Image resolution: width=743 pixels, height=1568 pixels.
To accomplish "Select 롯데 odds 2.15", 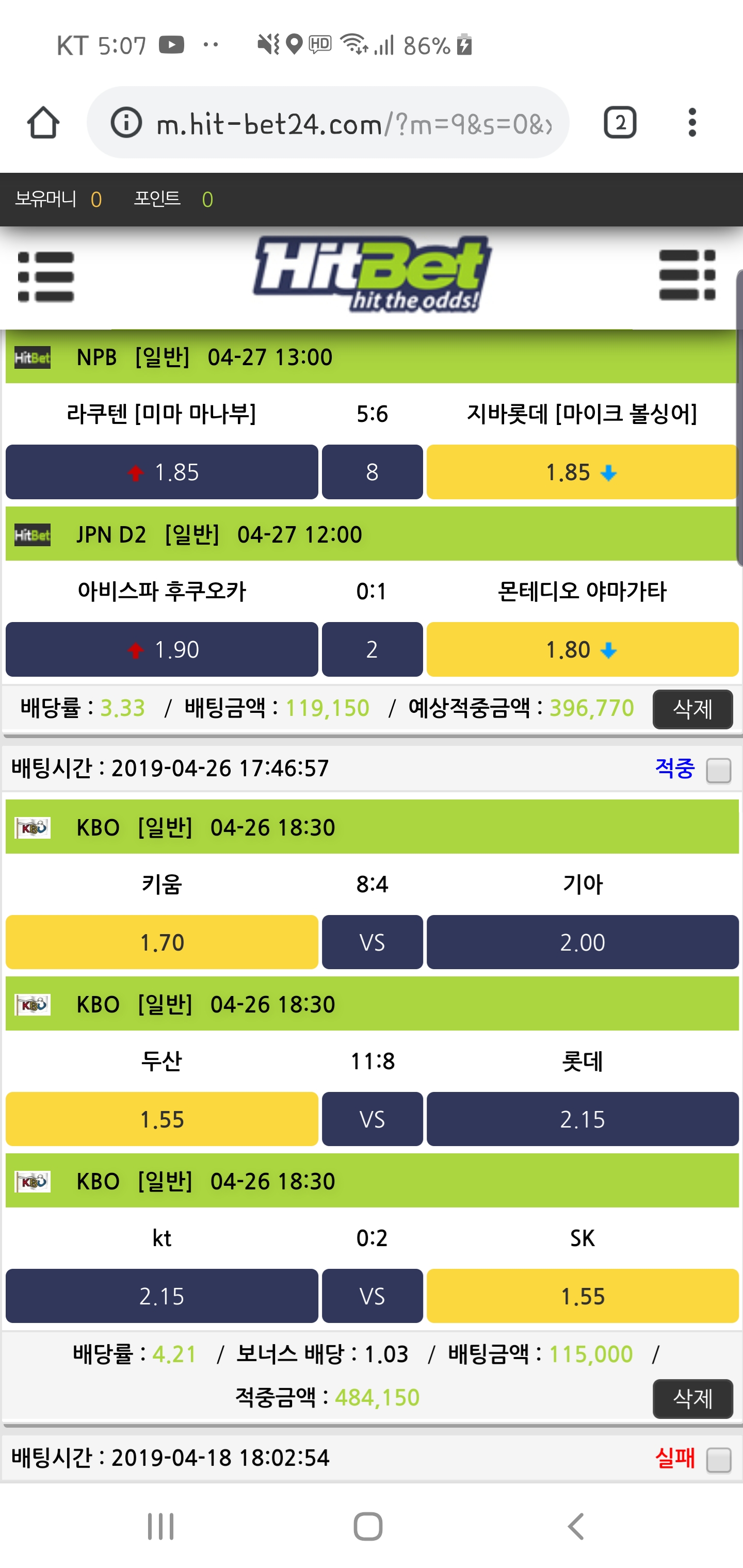I will pos(582,1119).
